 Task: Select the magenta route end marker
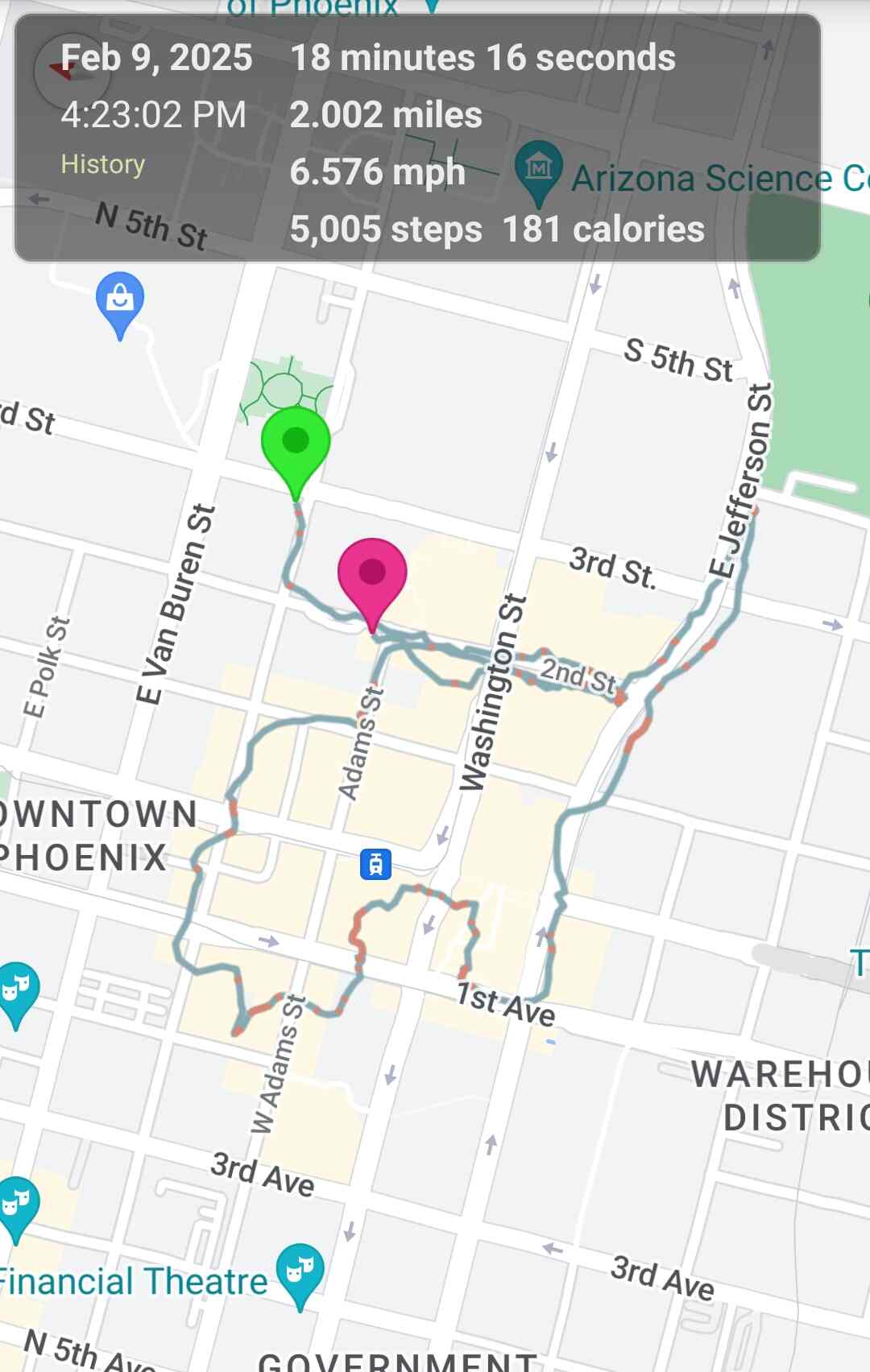(373, 573)
